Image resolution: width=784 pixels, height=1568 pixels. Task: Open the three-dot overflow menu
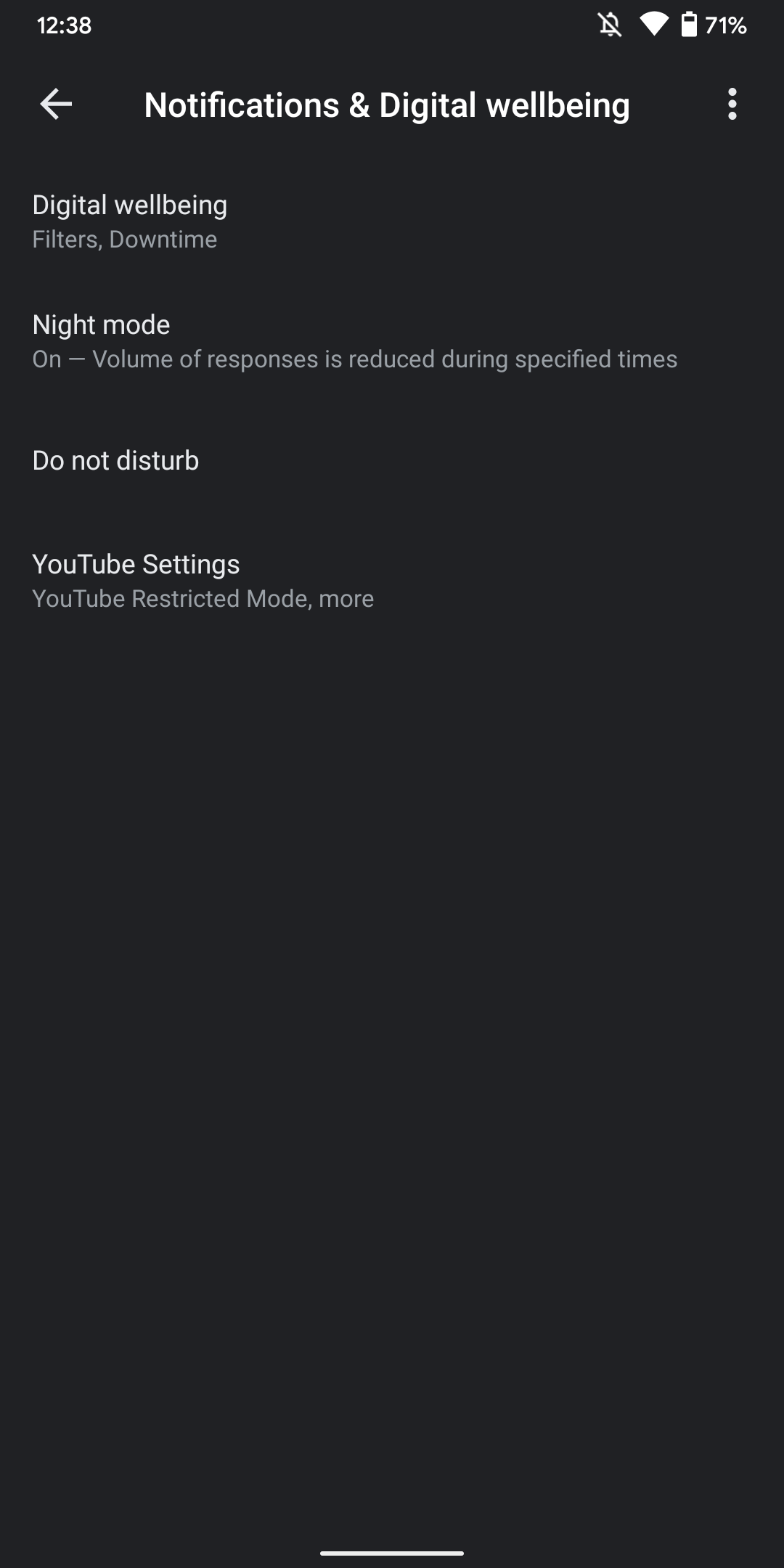(732, 105)
